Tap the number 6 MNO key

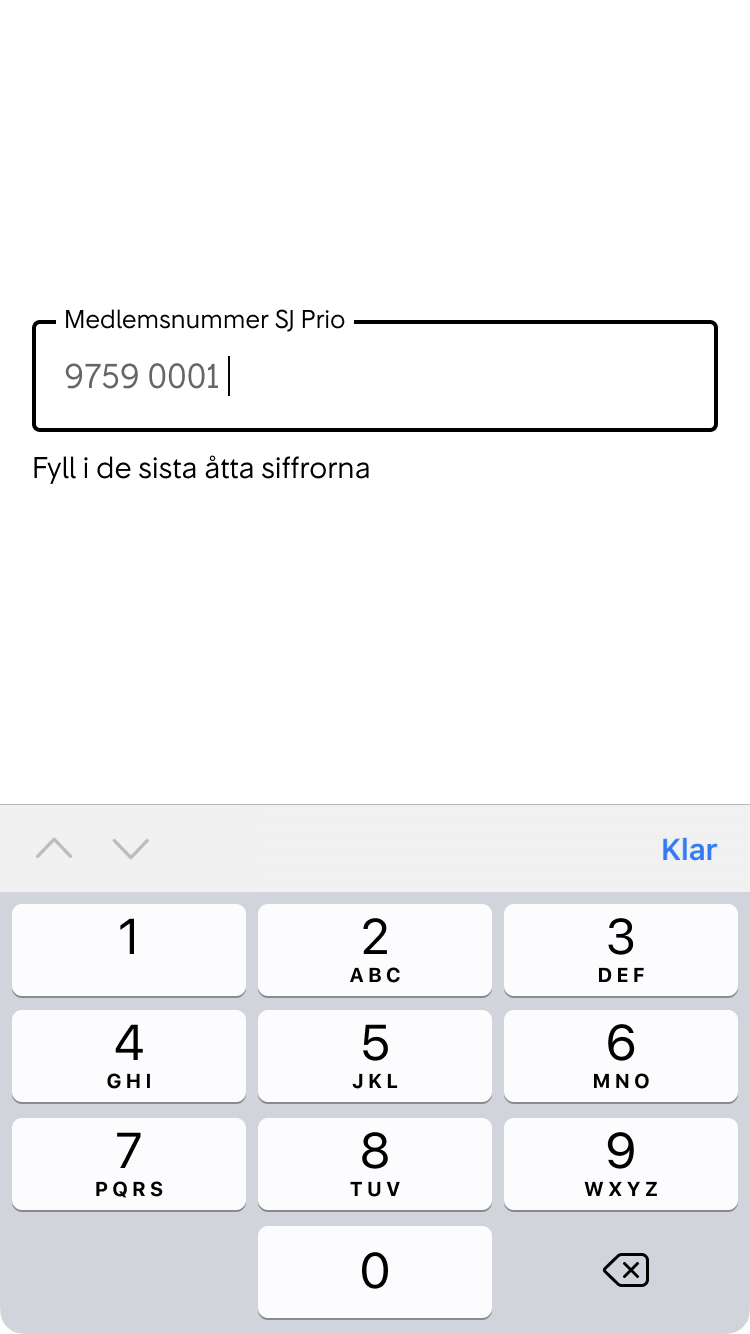point(620,1057)
